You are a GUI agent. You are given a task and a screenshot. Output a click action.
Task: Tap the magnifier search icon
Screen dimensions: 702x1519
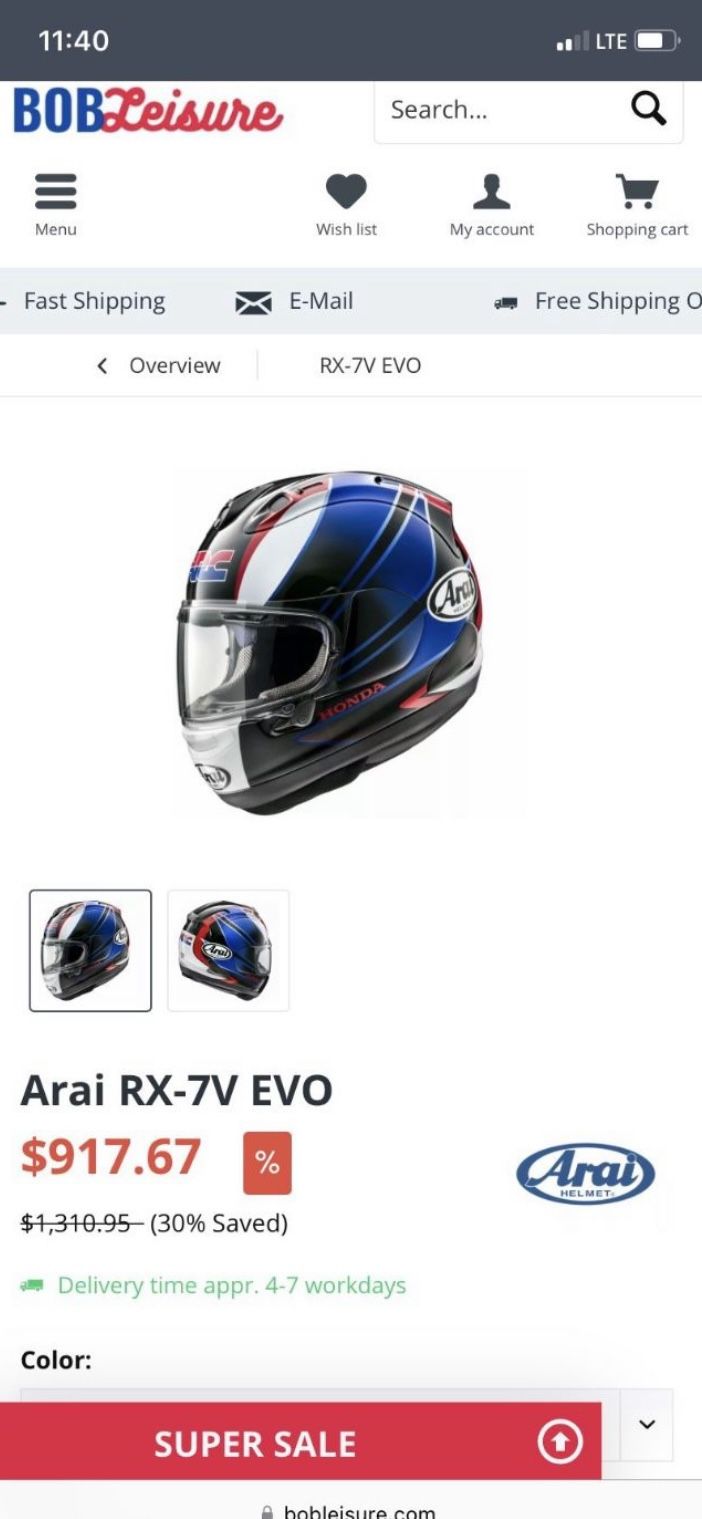tap(648, 109)
